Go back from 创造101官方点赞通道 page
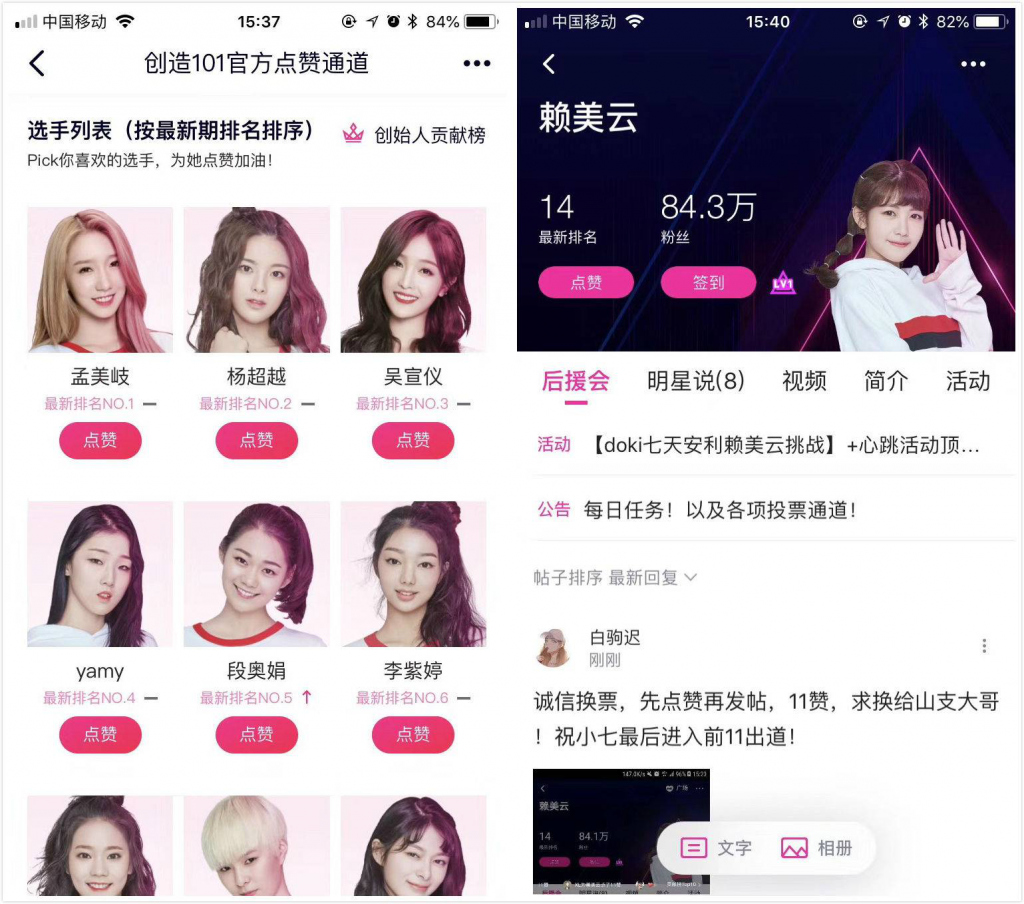This screenshot has height=904, width=1024. coord(37,63)
